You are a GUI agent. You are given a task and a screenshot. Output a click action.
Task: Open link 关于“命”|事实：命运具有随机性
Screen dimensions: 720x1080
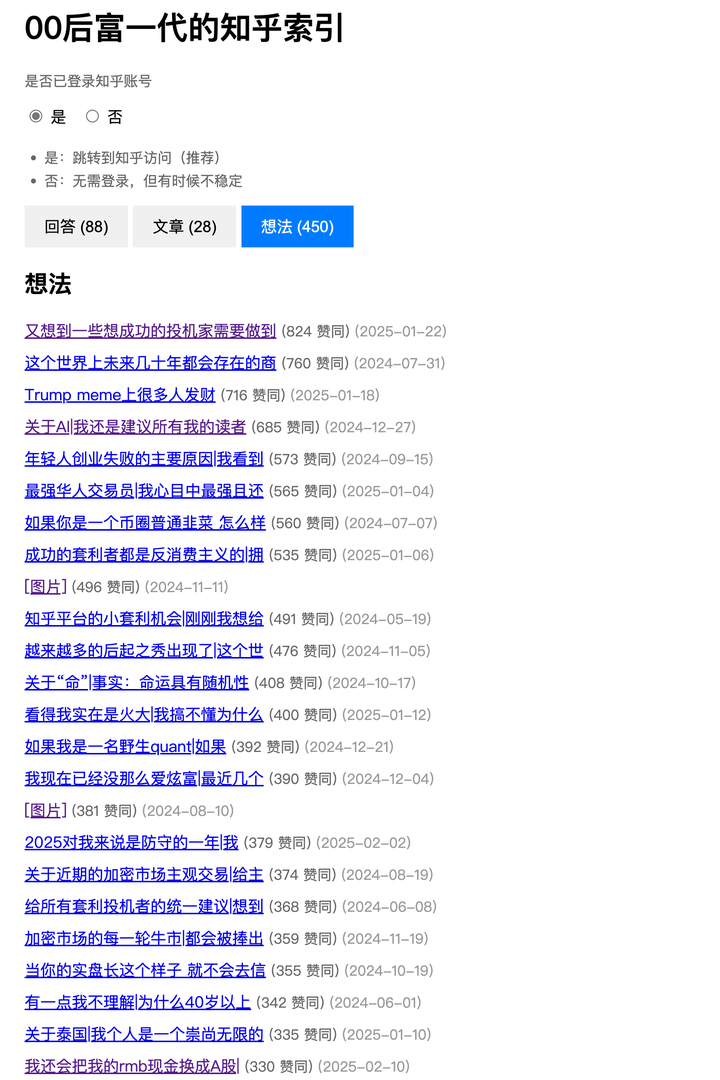click(x=137, y=683)
